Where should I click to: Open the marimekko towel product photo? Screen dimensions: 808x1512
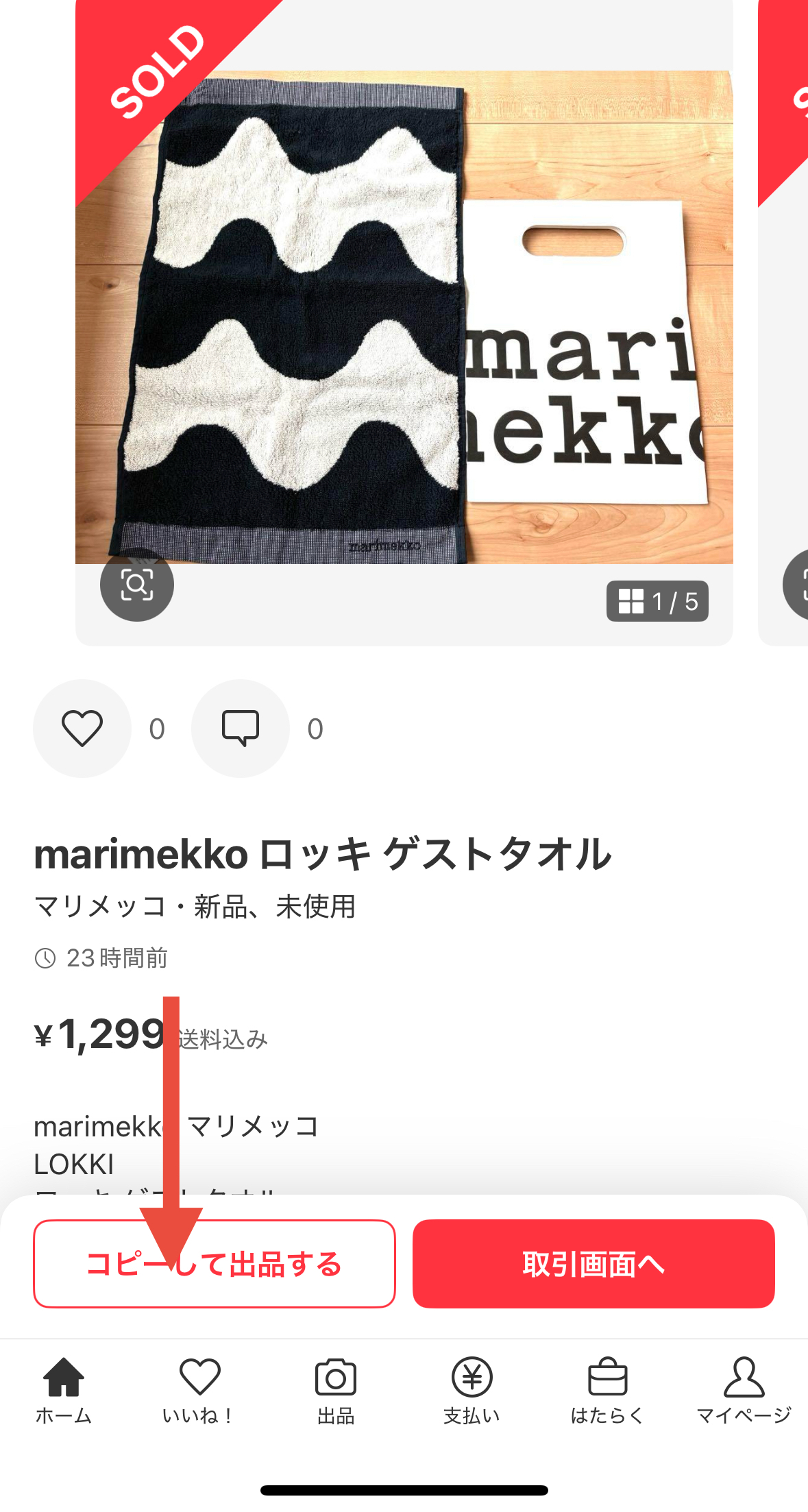pos(404,317)
